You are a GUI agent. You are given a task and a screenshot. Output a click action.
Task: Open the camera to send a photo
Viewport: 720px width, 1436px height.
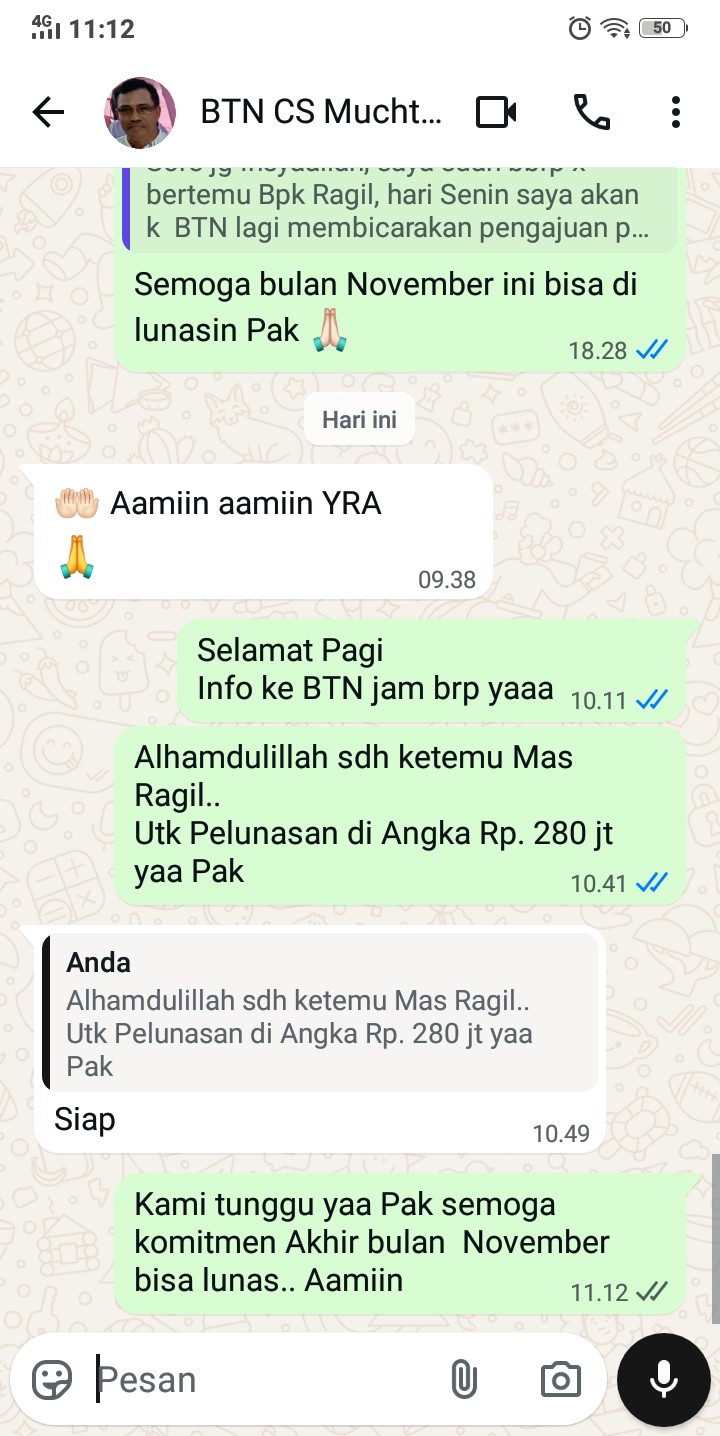pyautogui.click(x=560, y=1380)
